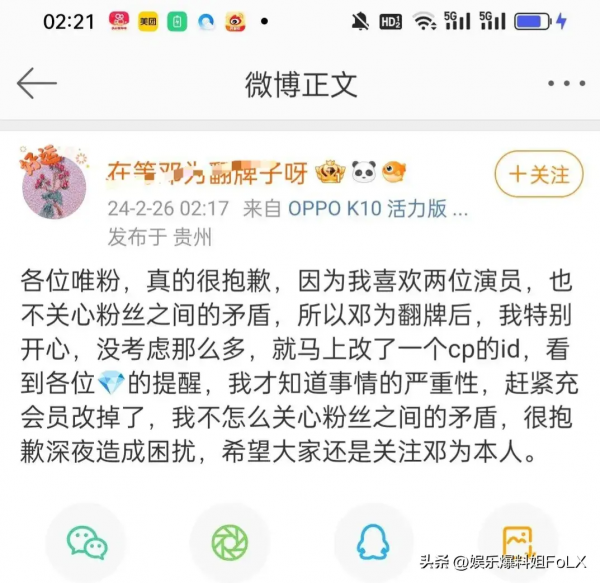This screenshot has width=600, height=583.
Task: Share the post to QQ
Action: (374, 542)
